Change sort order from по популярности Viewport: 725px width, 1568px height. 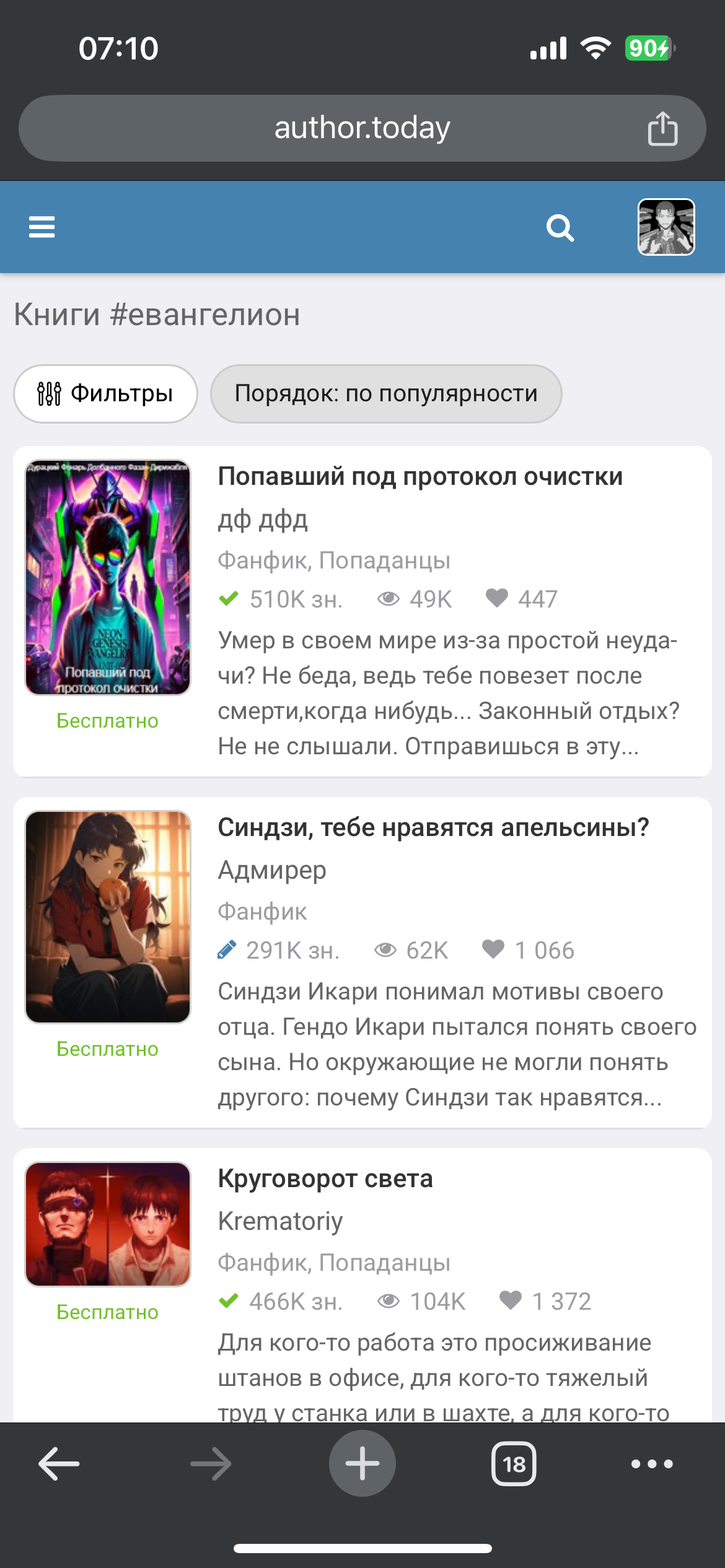tap(385, 394)
